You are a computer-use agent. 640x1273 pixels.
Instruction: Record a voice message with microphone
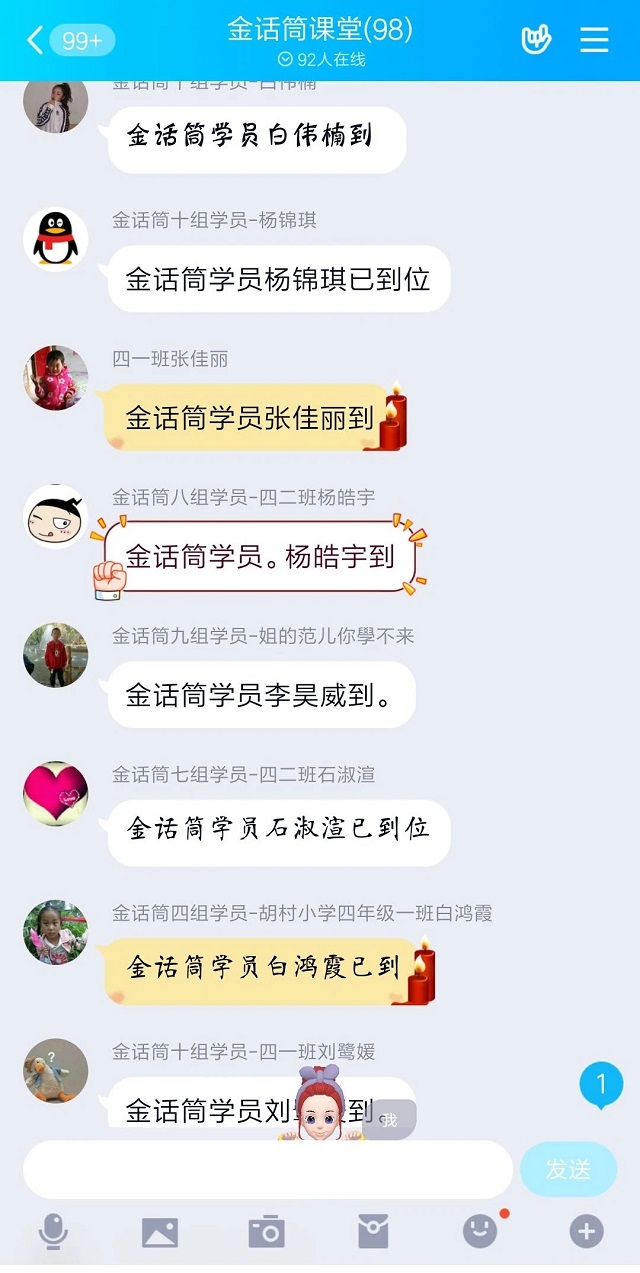click(x=53, y=1232)
